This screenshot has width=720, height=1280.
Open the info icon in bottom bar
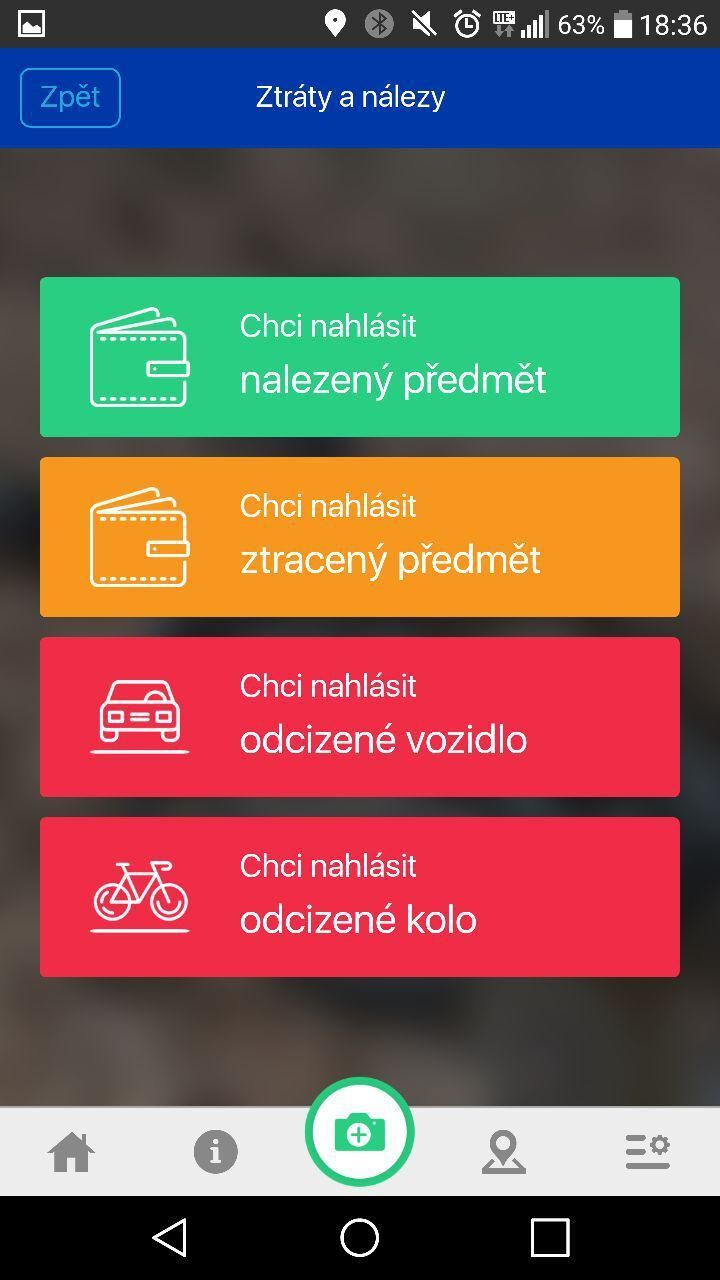pyautogui.click(x=215, y=1152)
